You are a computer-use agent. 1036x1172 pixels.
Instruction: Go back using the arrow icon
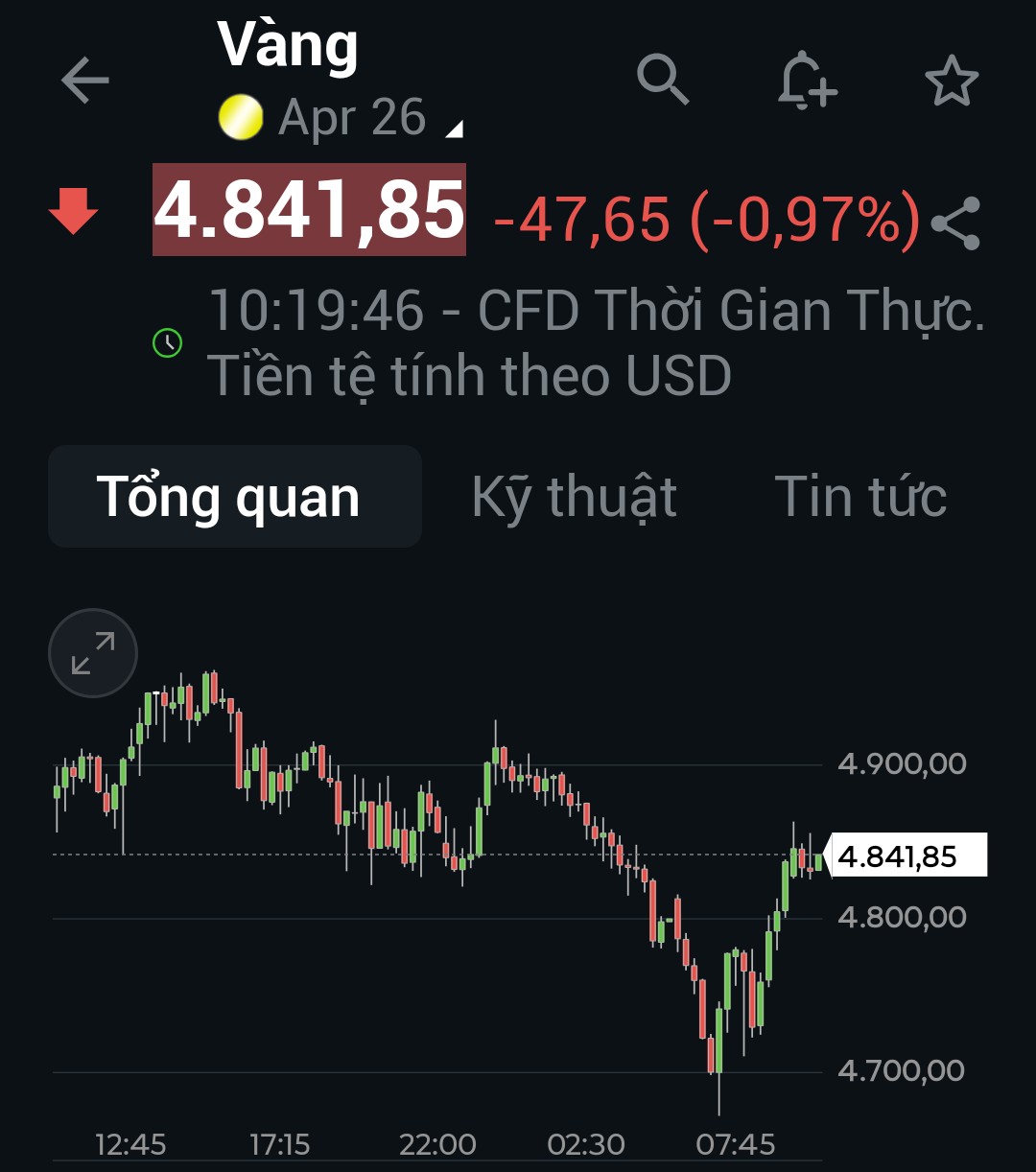(85, 80)
